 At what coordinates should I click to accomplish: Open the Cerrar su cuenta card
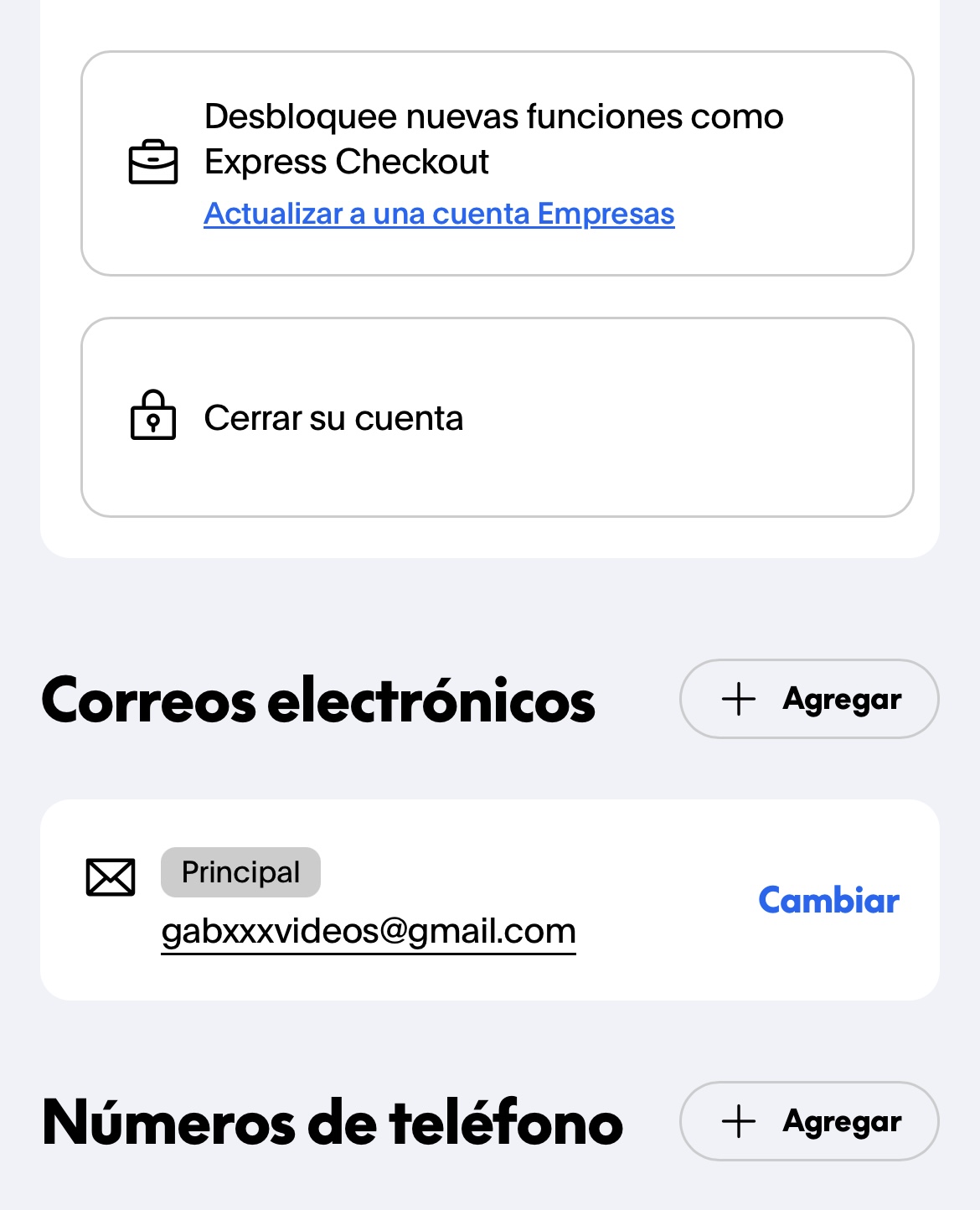(497, 417)
